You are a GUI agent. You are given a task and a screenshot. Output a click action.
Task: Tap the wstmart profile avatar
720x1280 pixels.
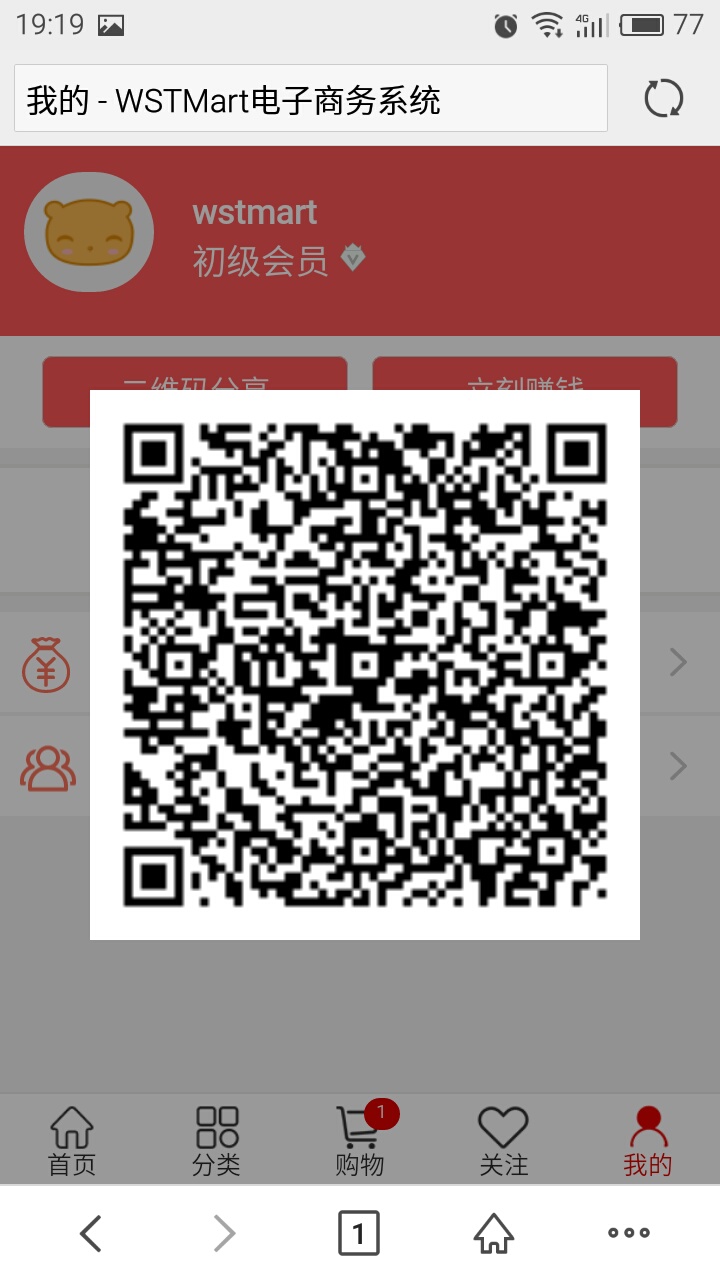click(89, 232)
